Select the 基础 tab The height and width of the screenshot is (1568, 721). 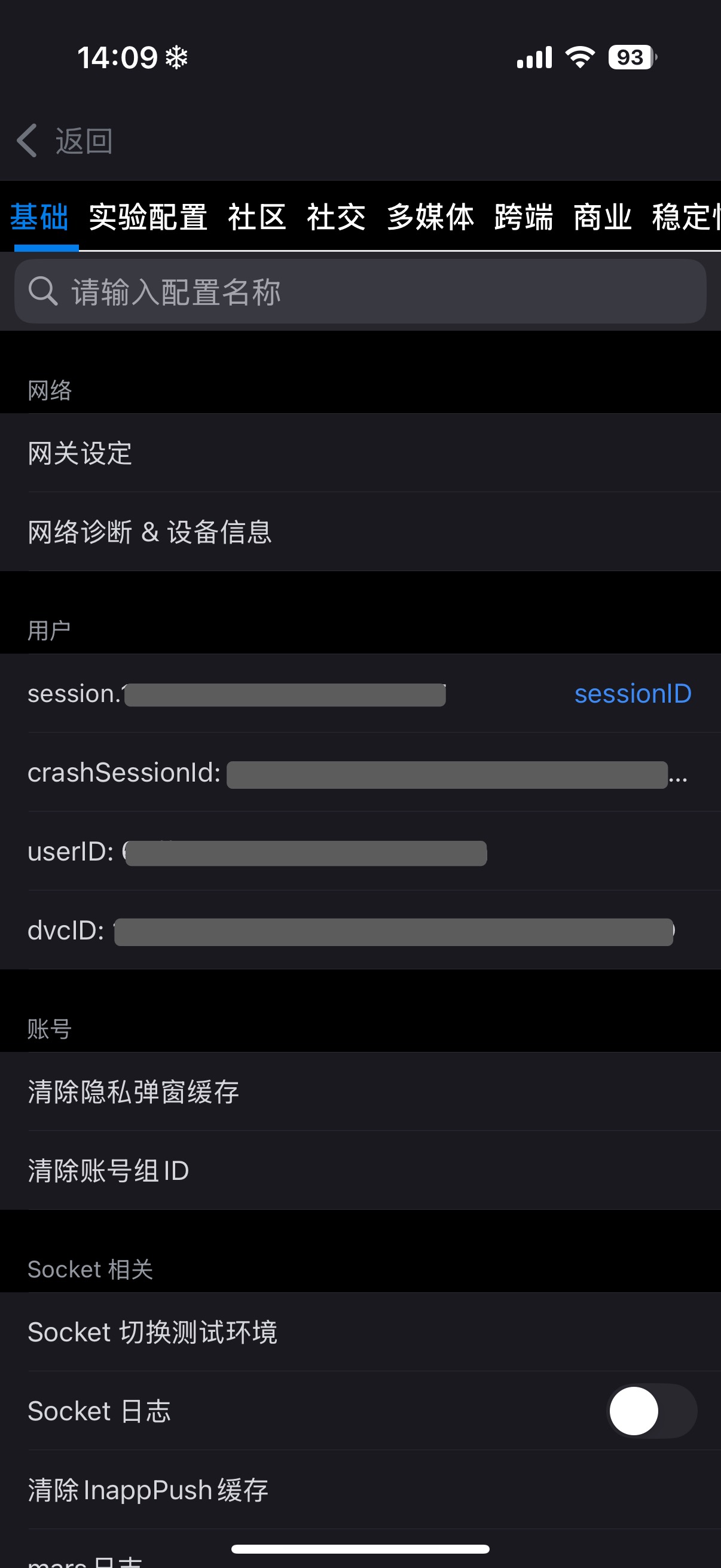(x=39, y=217)
